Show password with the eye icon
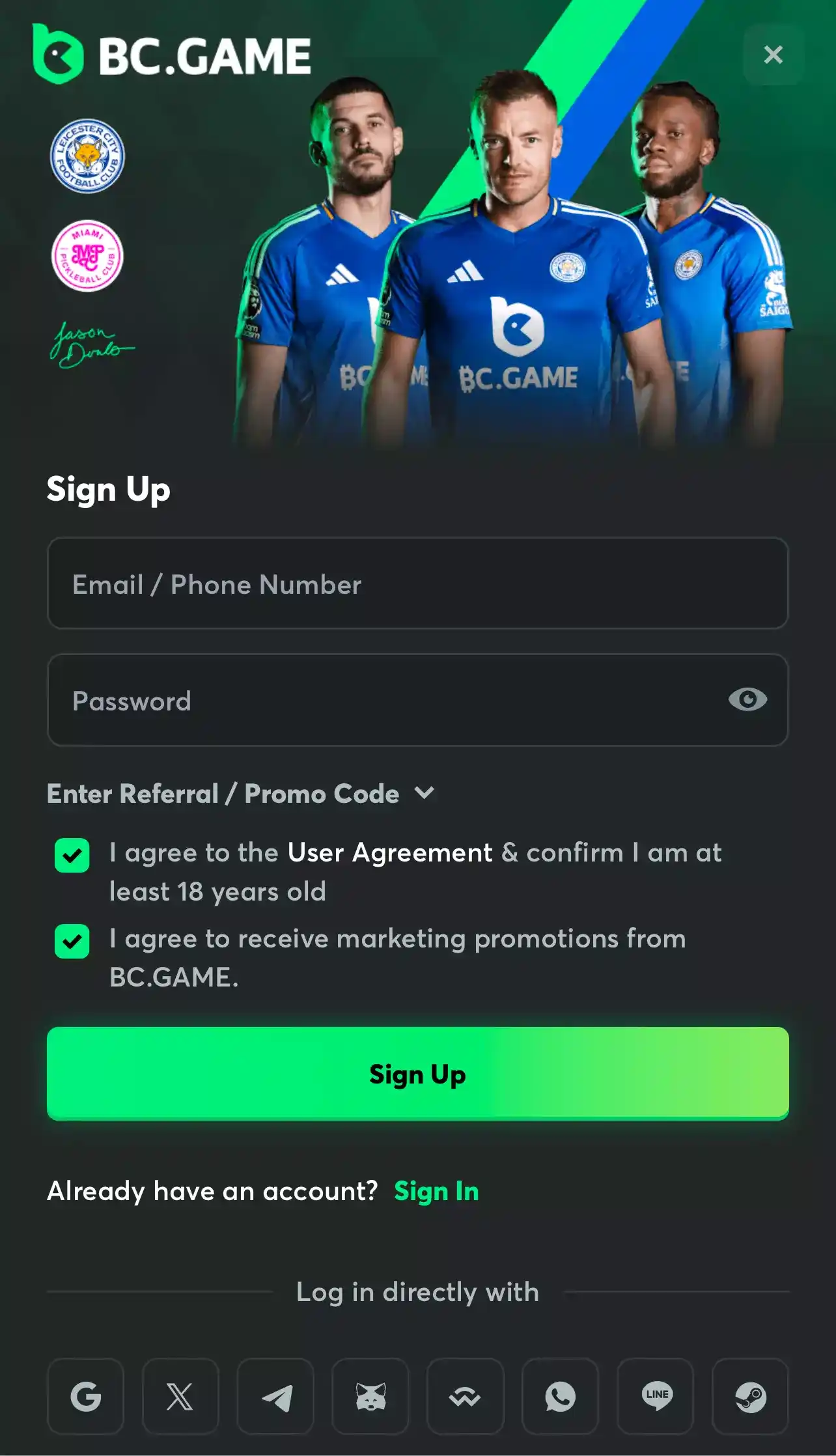 pos(747,700)
